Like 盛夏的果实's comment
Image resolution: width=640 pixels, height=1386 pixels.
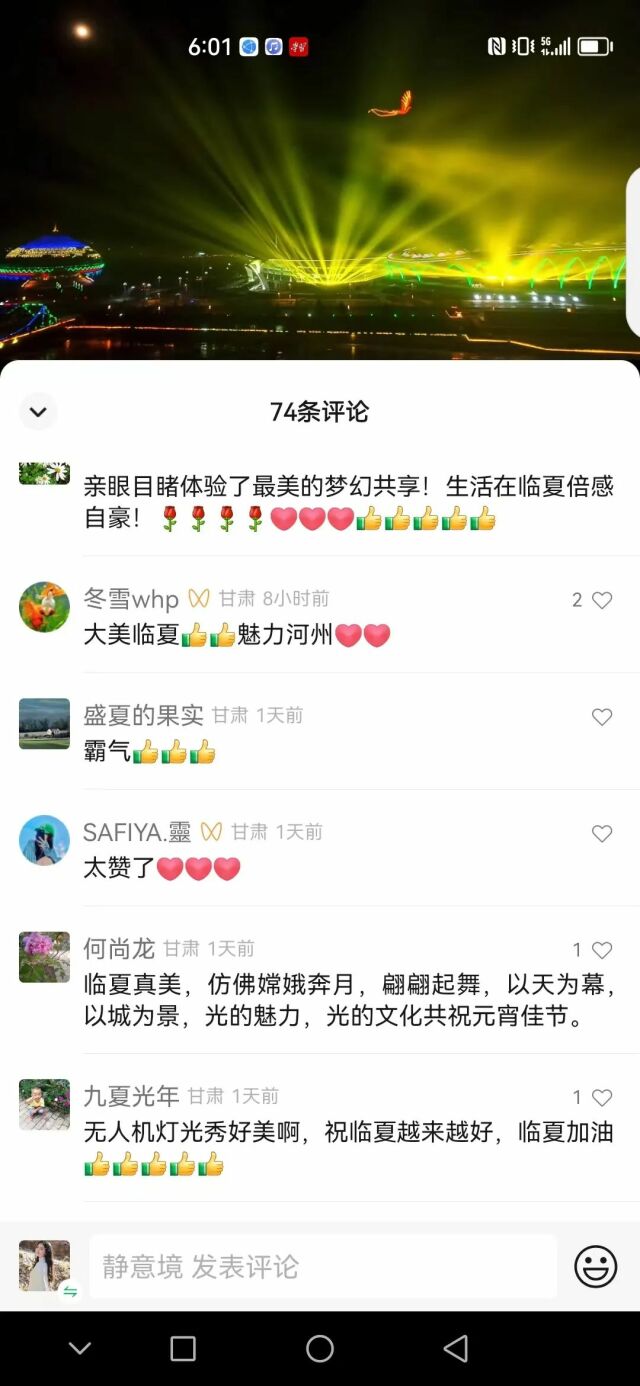(x=602, y=717)
